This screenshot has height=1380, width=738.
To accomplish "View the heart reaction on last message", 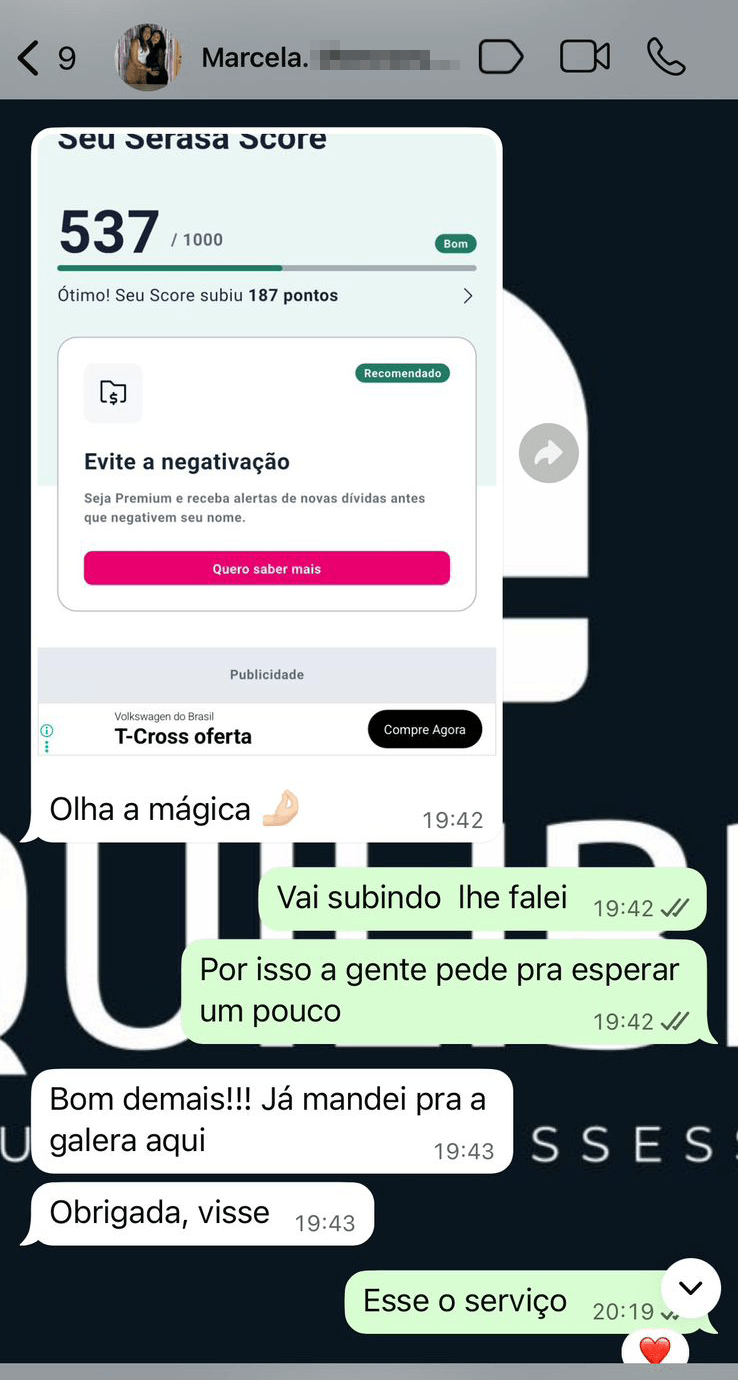I will point(655,1350).
